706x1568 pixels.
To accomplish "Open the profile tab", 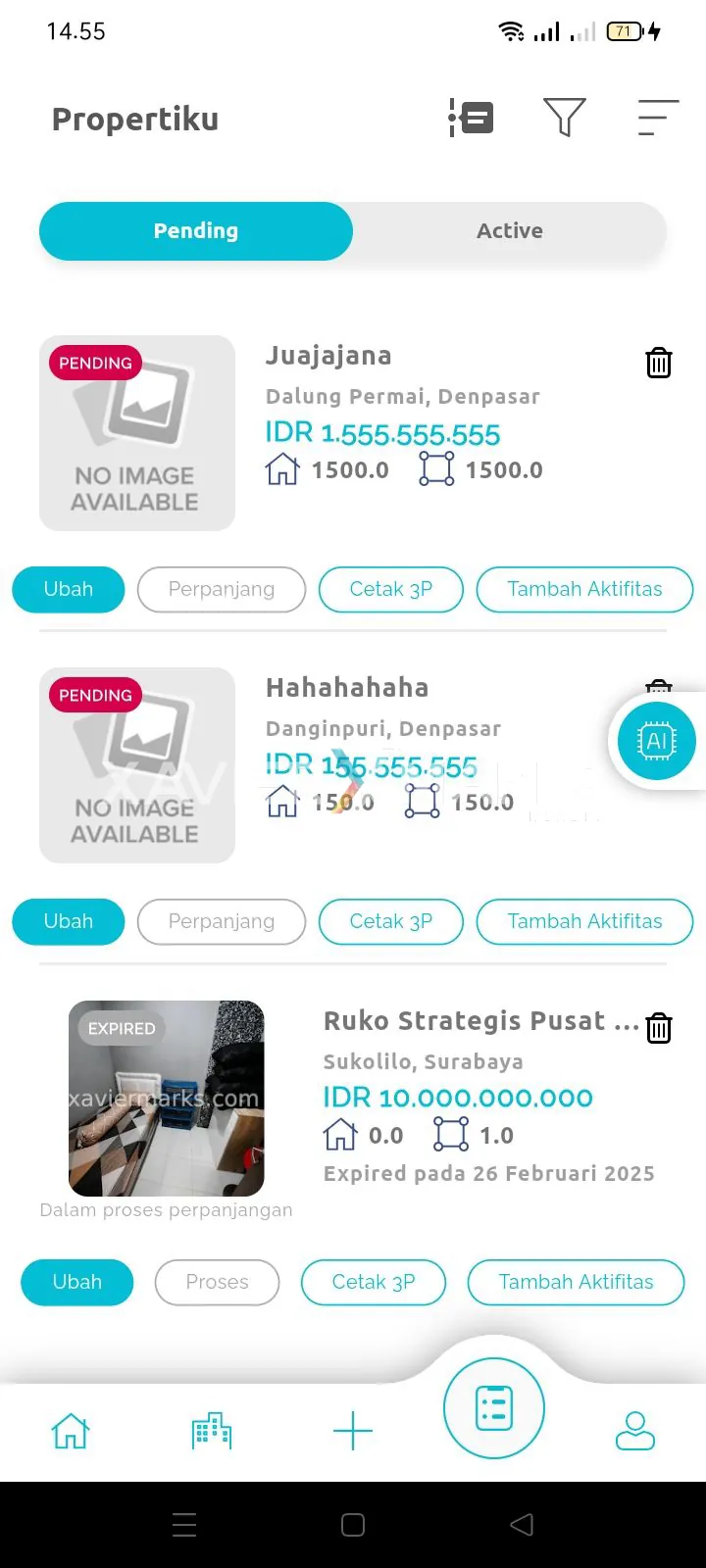I will coord(634,1431).
